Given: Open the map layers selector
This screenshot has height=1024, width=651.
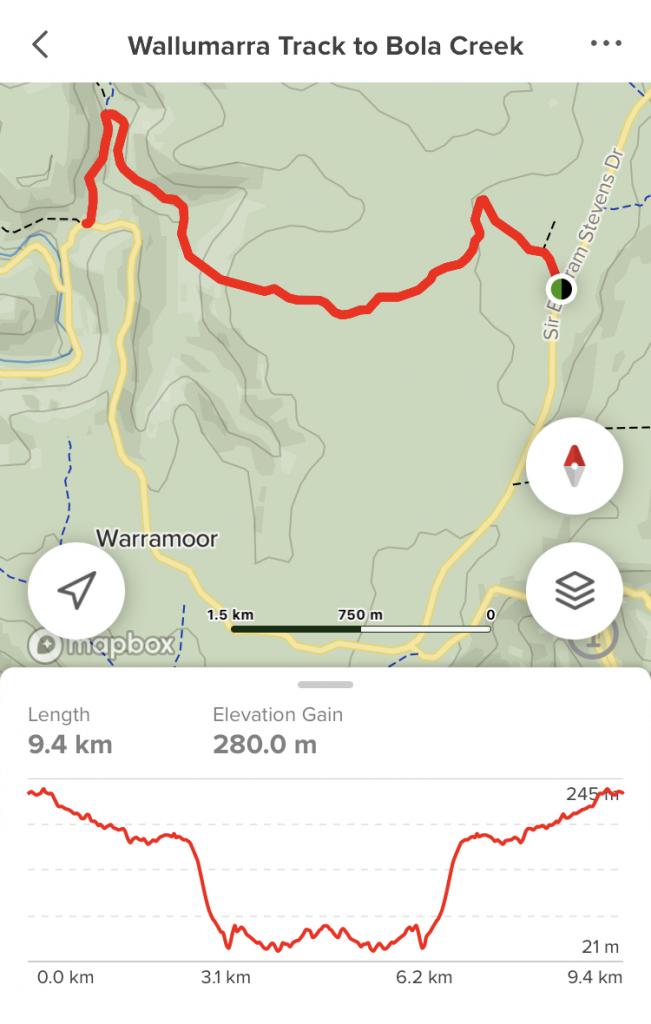Looking at the screenshot, I should 574,591.
